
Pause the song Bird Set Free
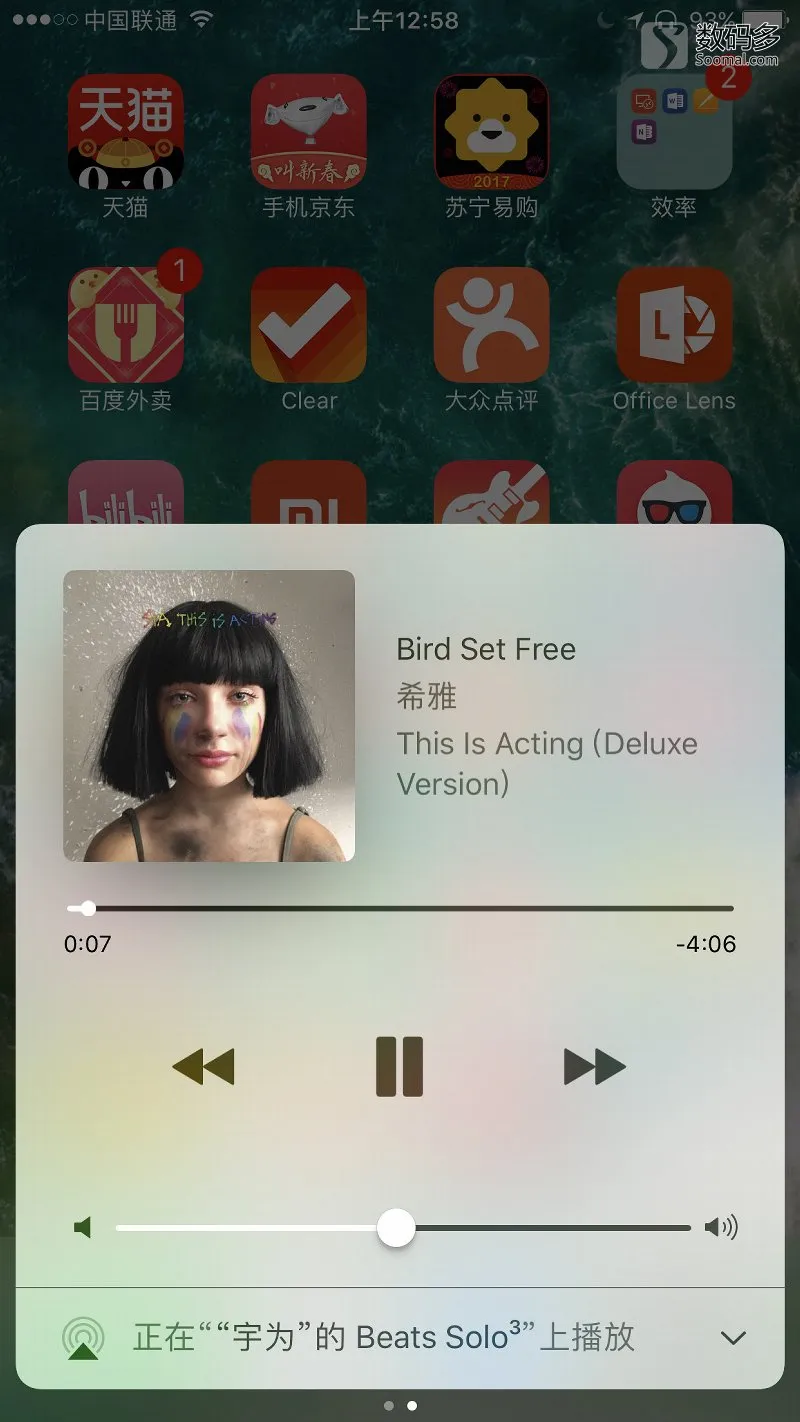click(399, 1067)
